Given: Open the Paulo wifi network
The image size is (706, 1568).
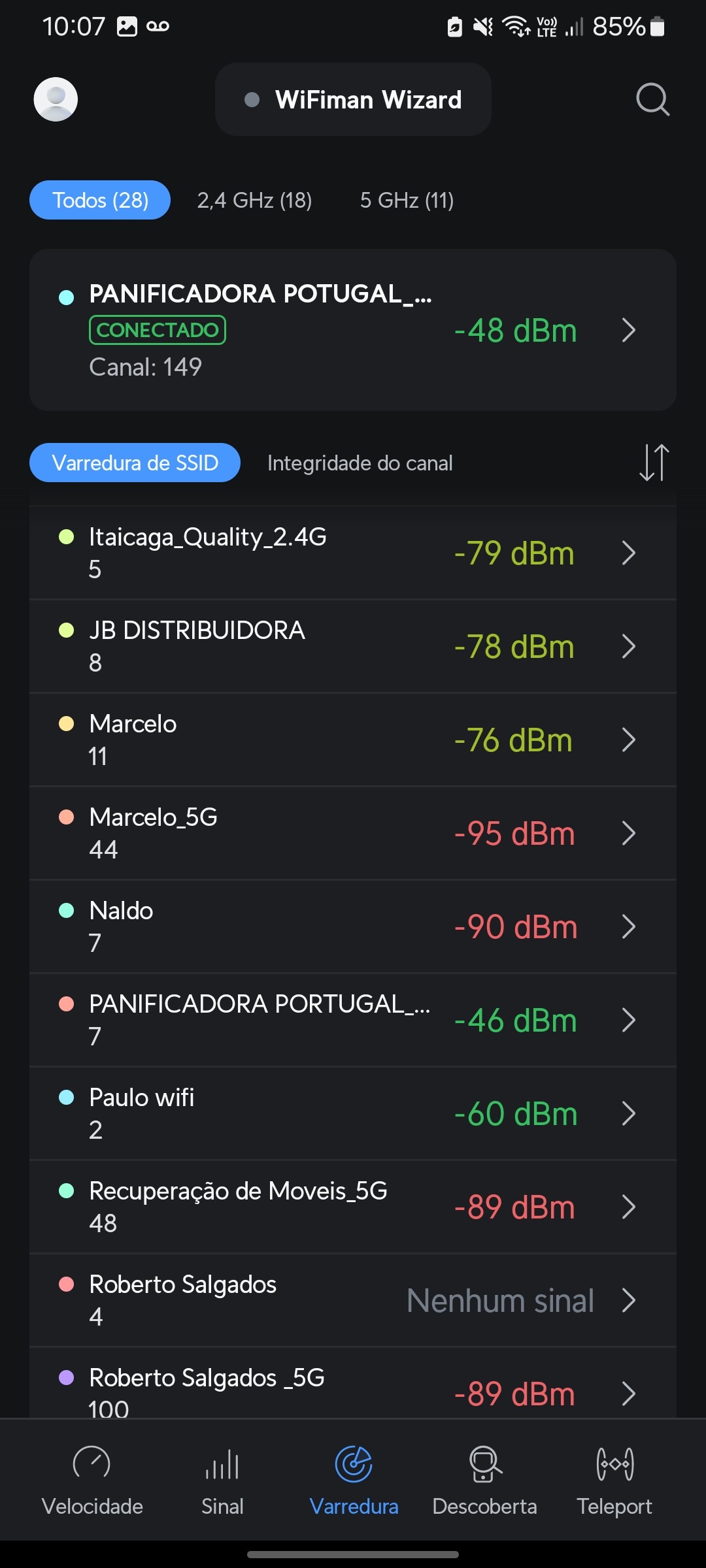Looking at the screenshot, I should click(x=353, y=1113).
